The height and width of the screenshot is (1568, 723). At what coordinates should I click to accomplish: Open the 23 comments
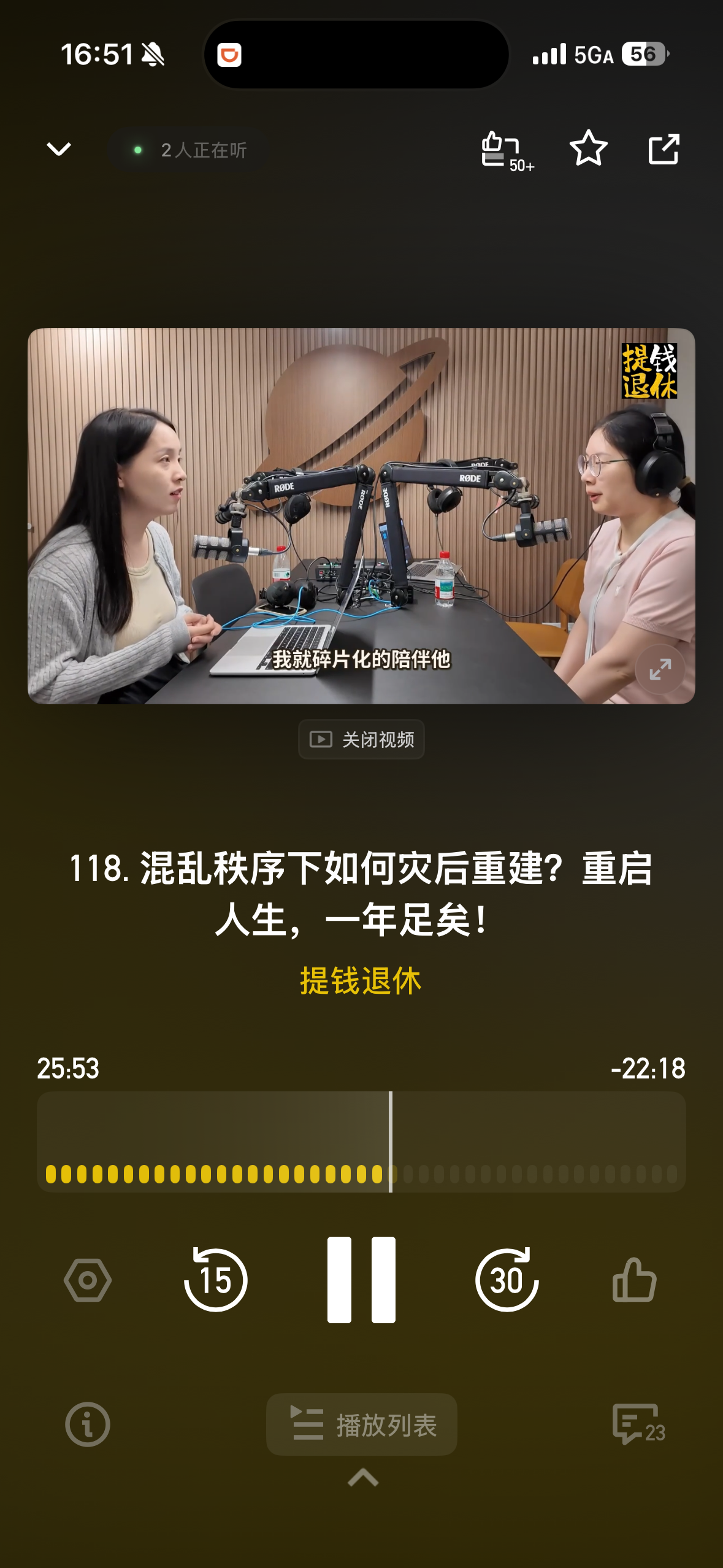pyautogui.click(x=638, y=1424)
